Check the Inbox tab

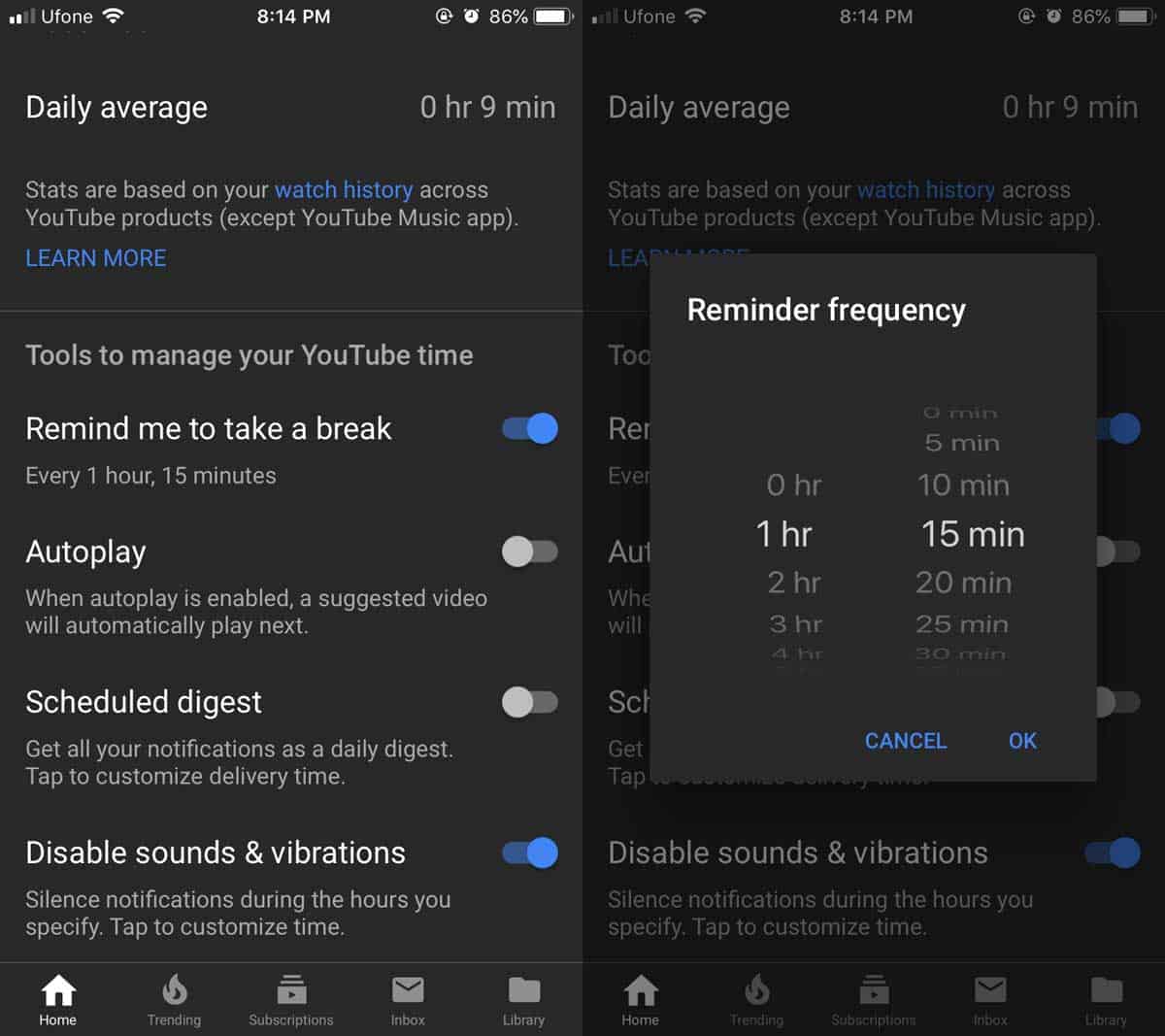(x=408, y=1000)
